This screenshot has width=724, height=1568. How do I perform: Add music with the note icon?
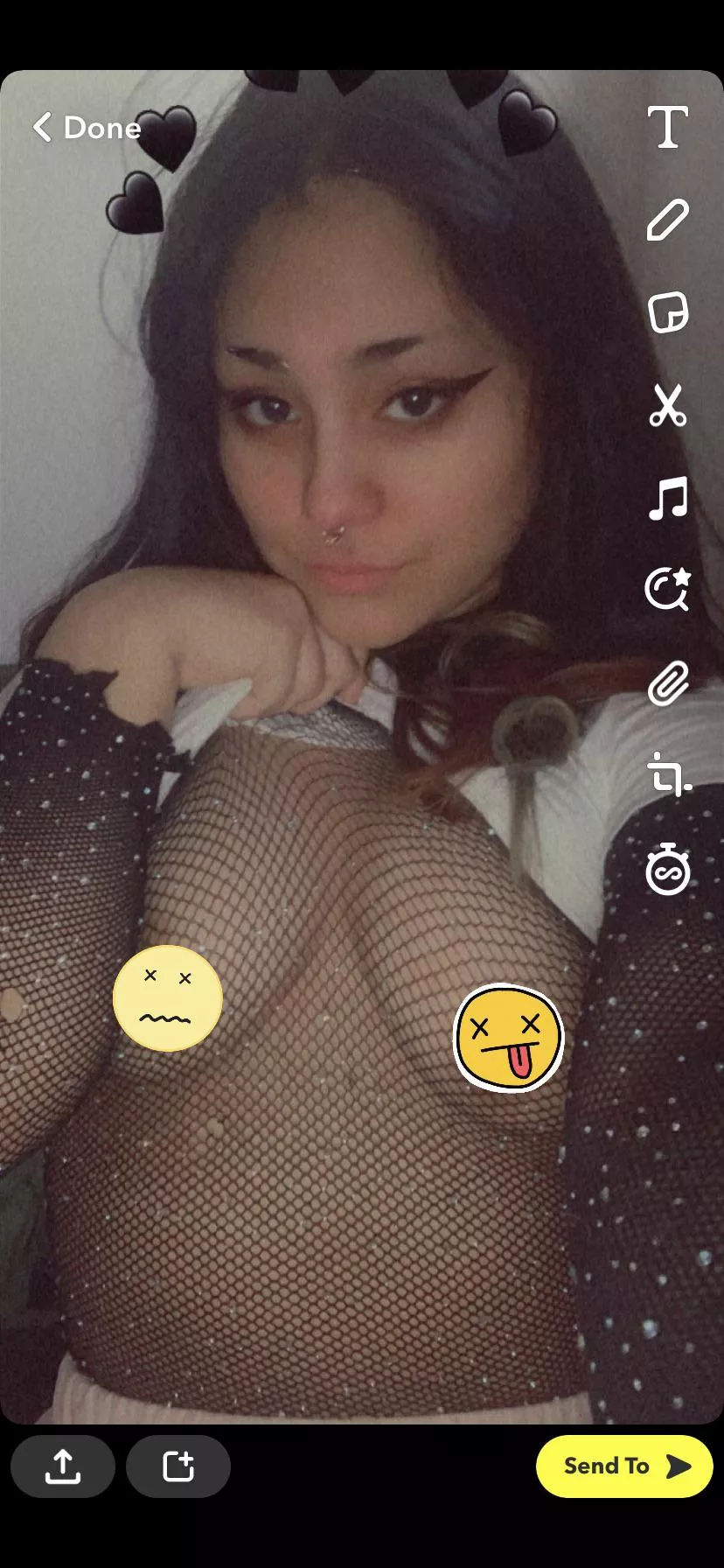(668, 499)
